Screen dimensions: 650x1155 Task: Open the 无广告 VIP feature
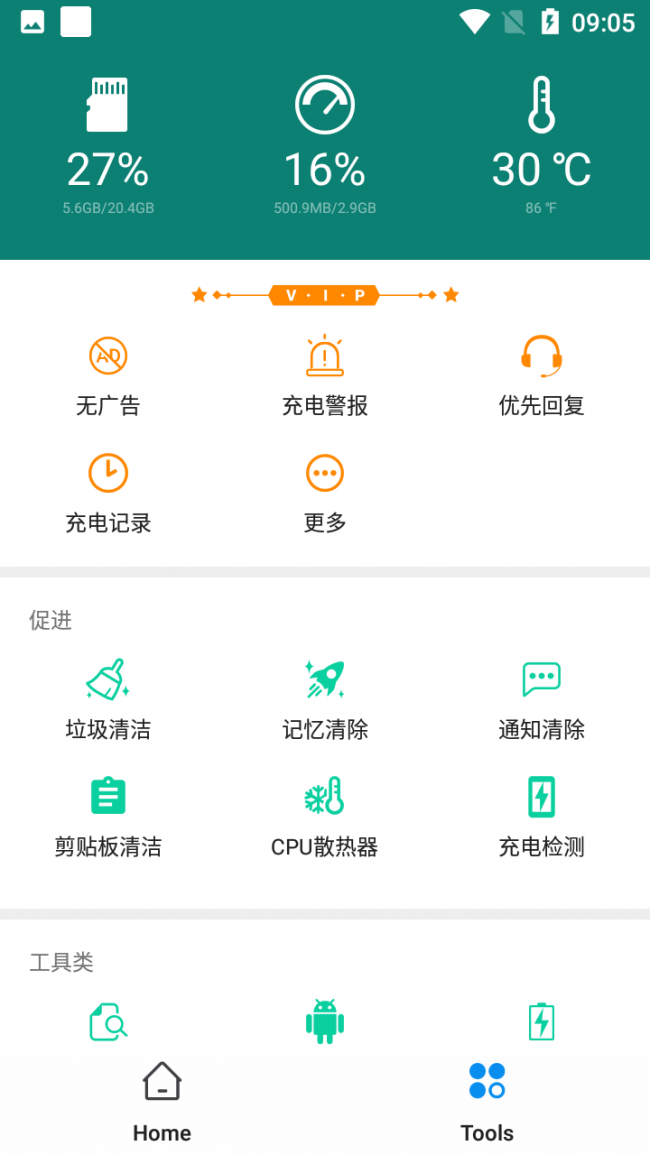point(108,376)
